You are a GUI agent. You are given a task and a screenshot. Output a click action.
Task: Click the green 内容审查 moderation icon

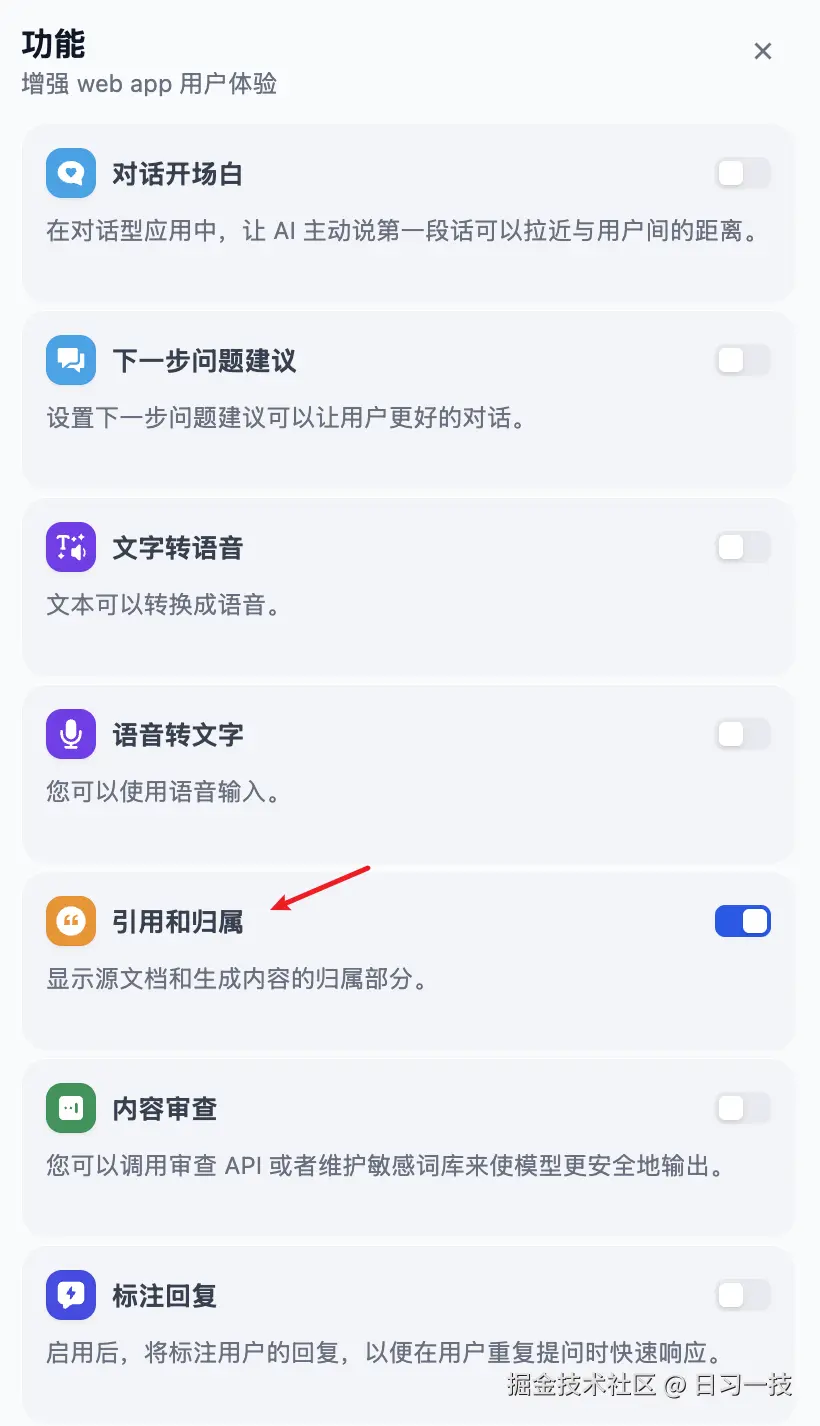click(x=70, y=1108)
